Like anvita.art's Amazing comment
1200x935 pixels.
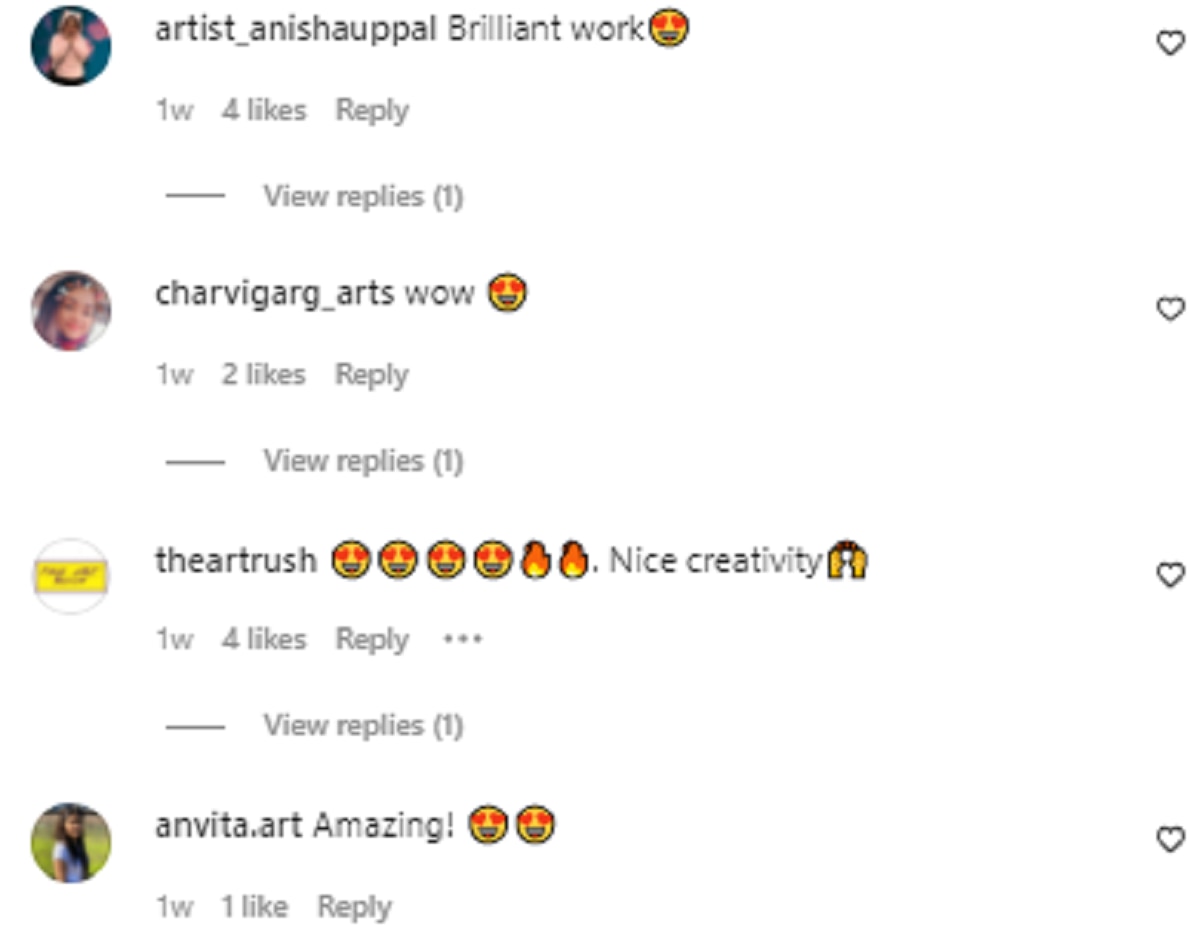click(x=1170, y=840)
